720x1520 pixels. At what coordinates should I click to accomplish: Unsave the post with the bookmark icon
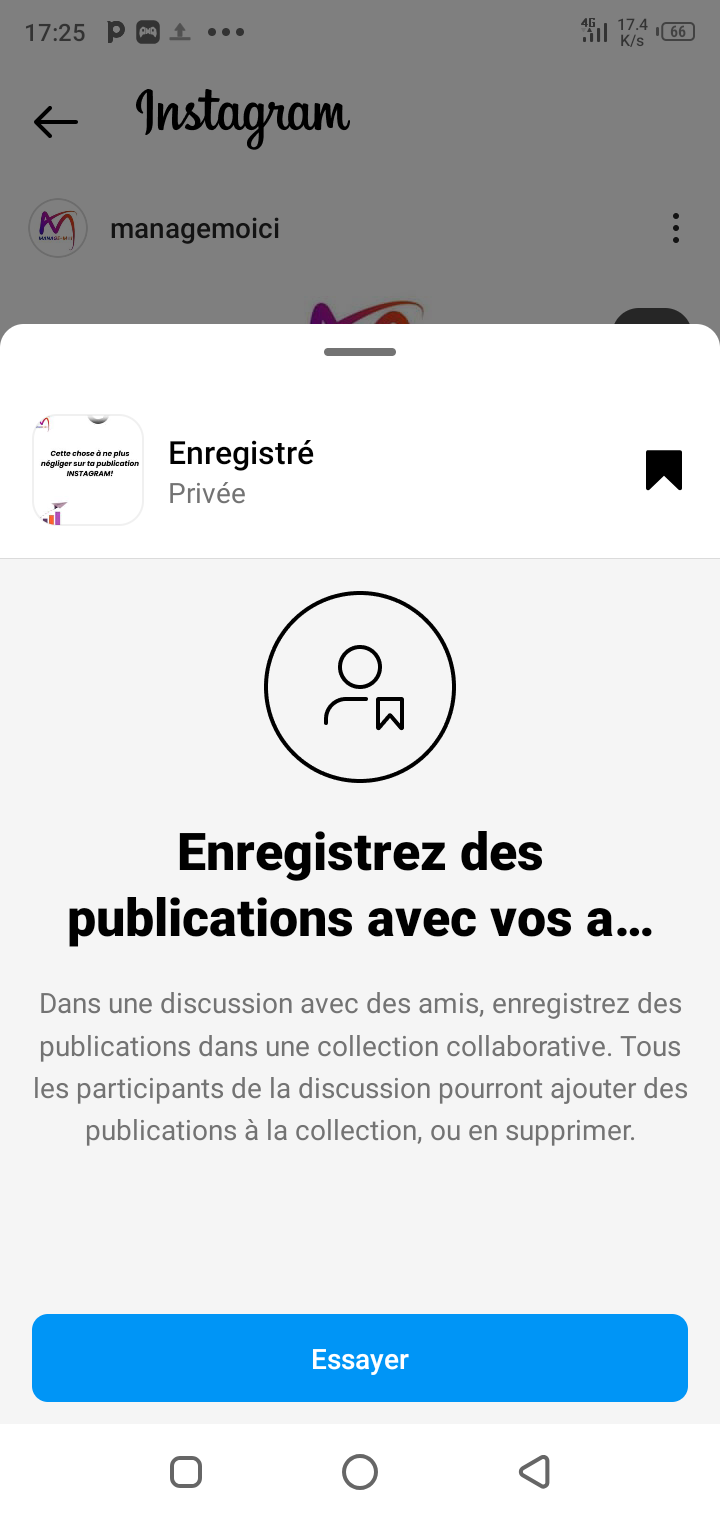click(663, 470)
